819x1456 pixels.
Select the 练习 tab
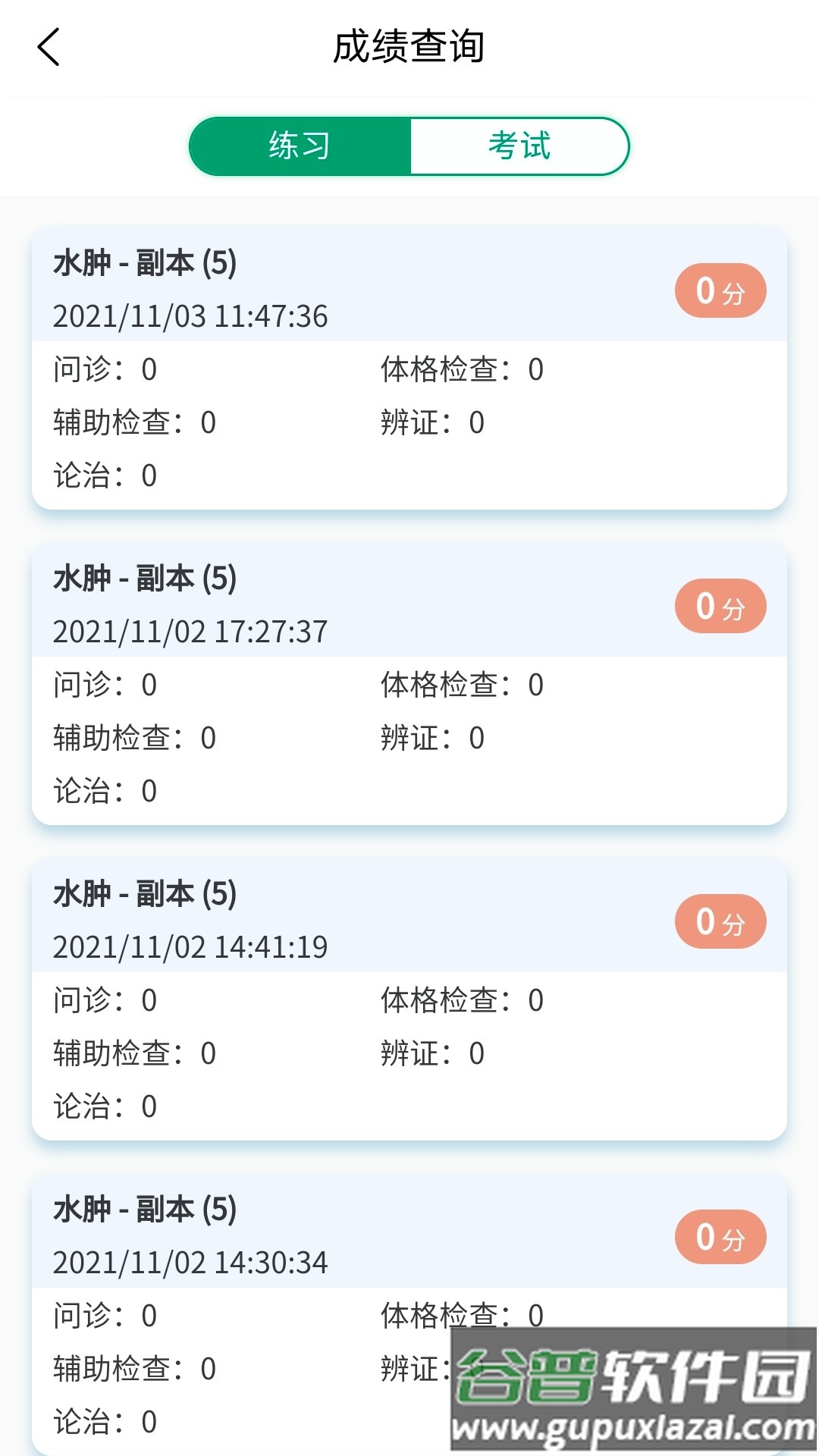tap(300, 146)
